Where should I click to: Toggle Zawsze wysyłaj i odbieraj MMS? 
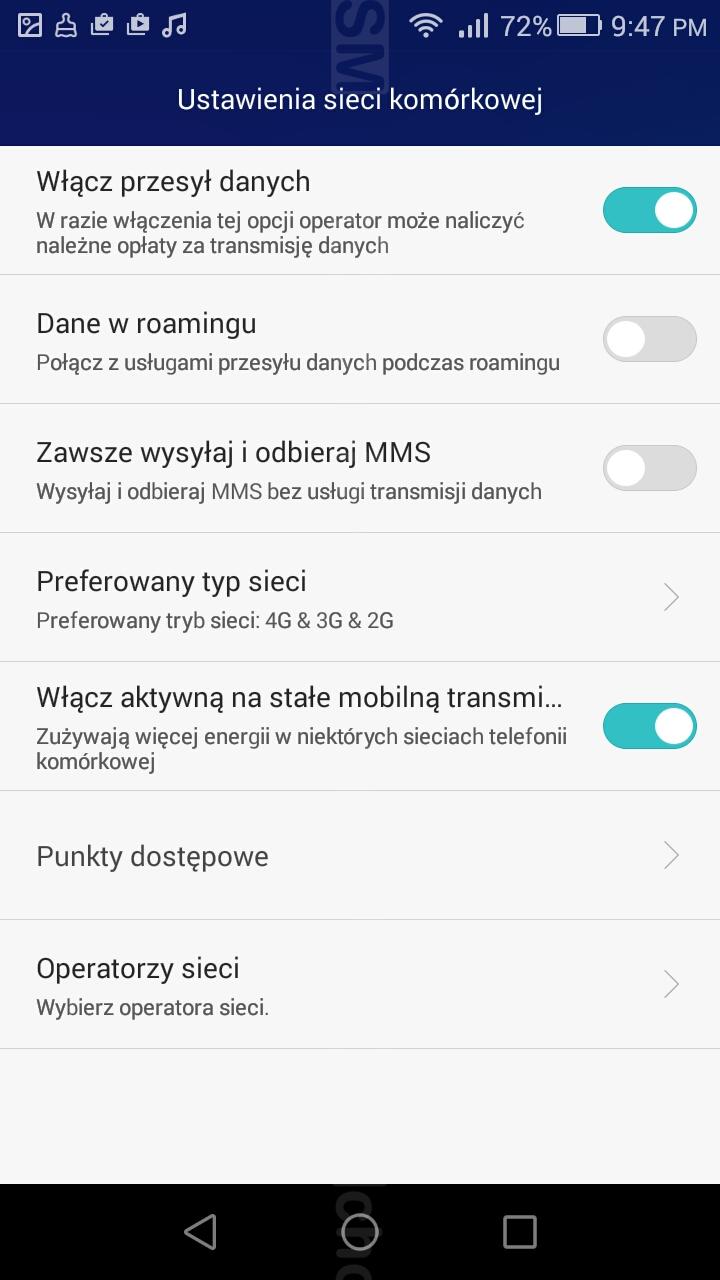pyautogui.click(x=649, y=468)
